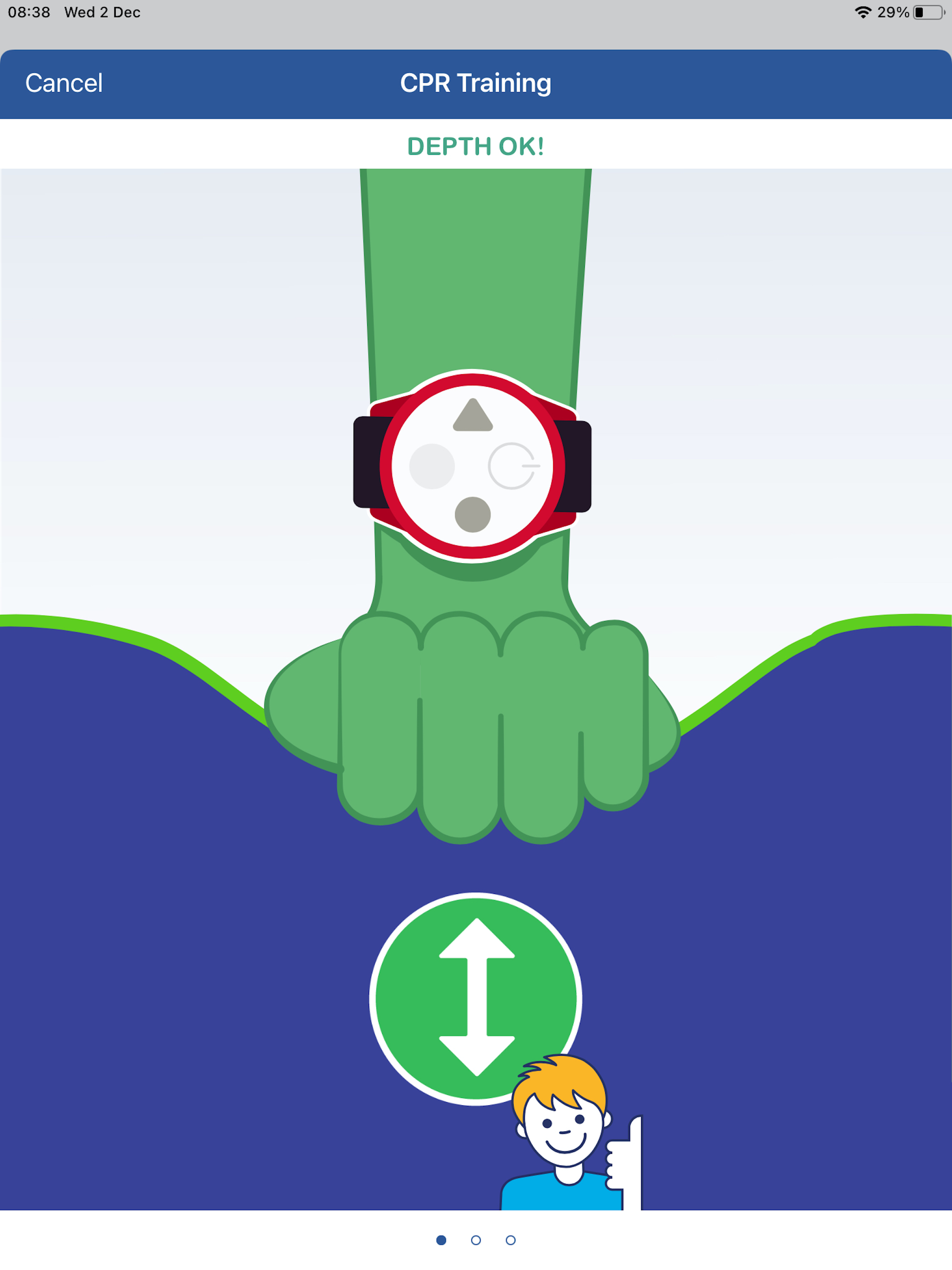This screenshot has height=1270, width=952.
Task: Click the white up-down arrow inside the green circle
Action: click(476, 999)
